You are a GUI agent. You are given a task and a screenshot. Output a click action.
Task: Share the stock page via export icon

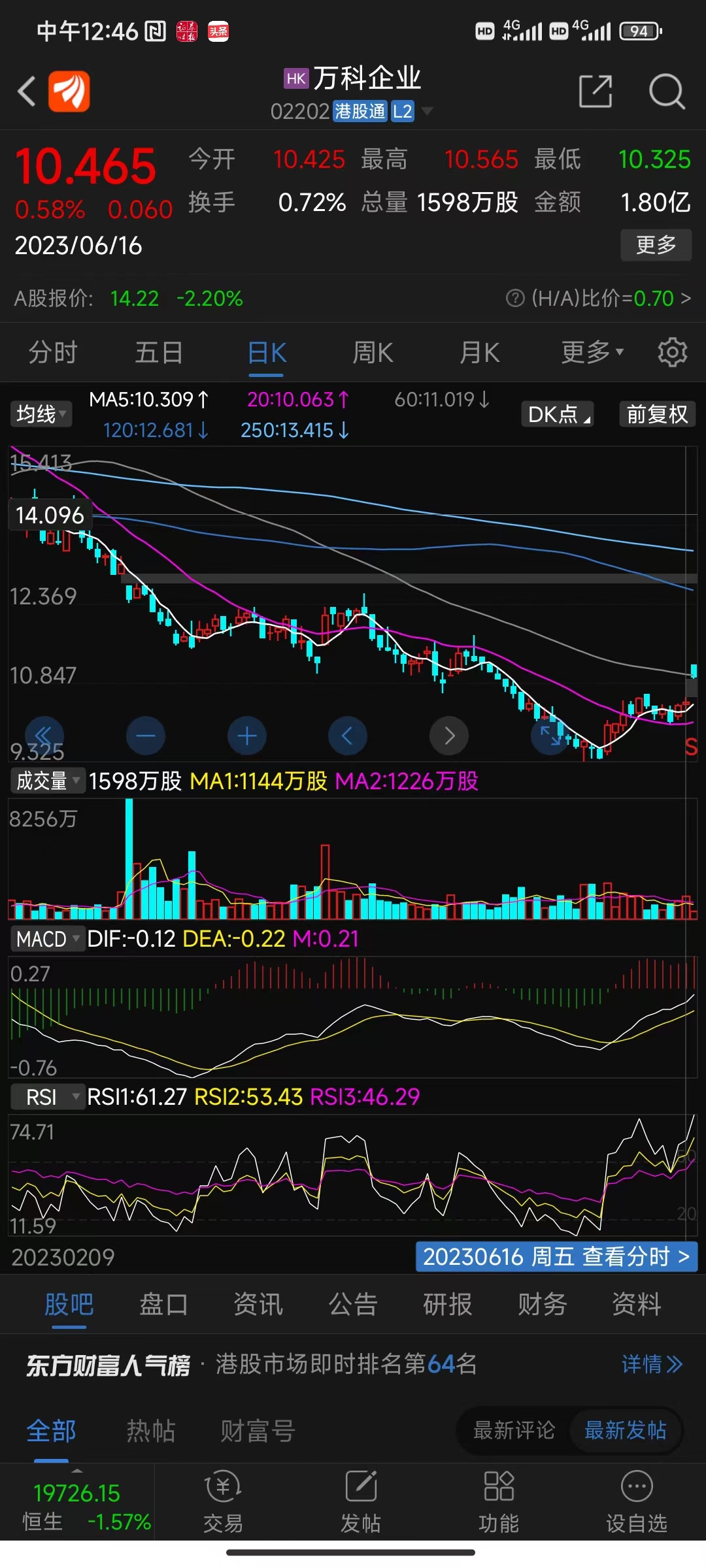(x=596, y=91)
